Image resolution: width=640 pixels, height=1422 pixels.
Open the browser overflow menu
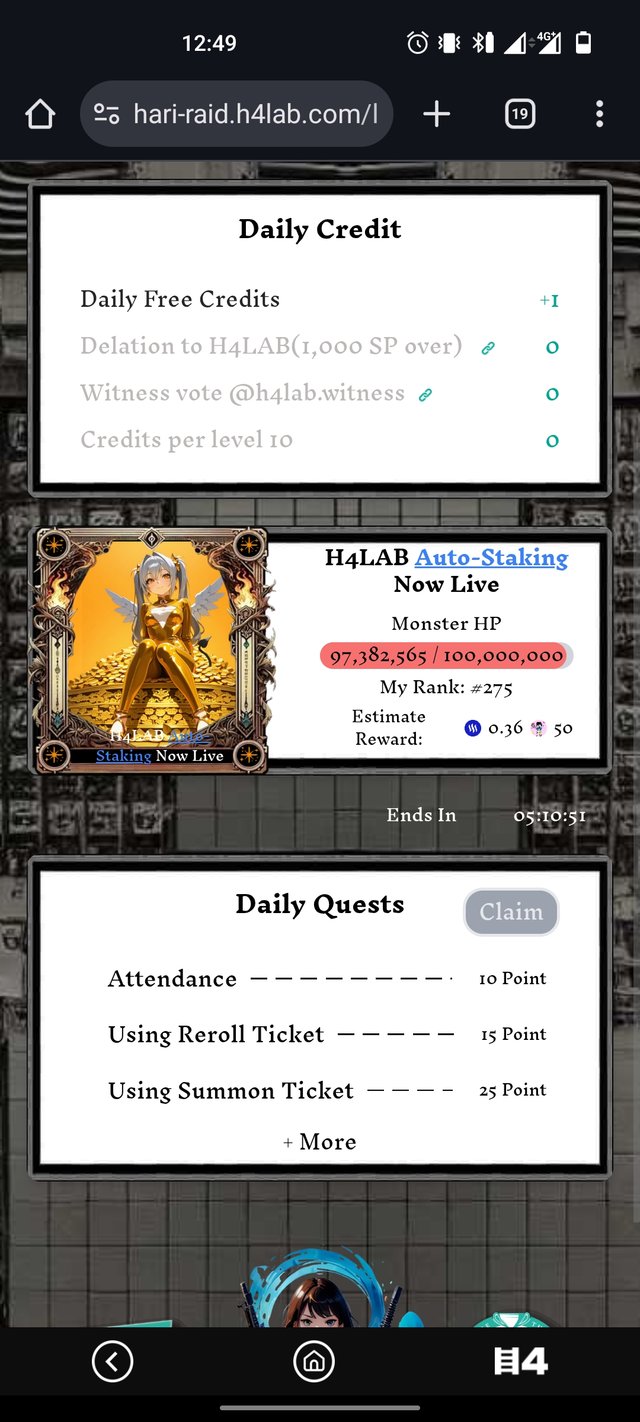(599, 115)
